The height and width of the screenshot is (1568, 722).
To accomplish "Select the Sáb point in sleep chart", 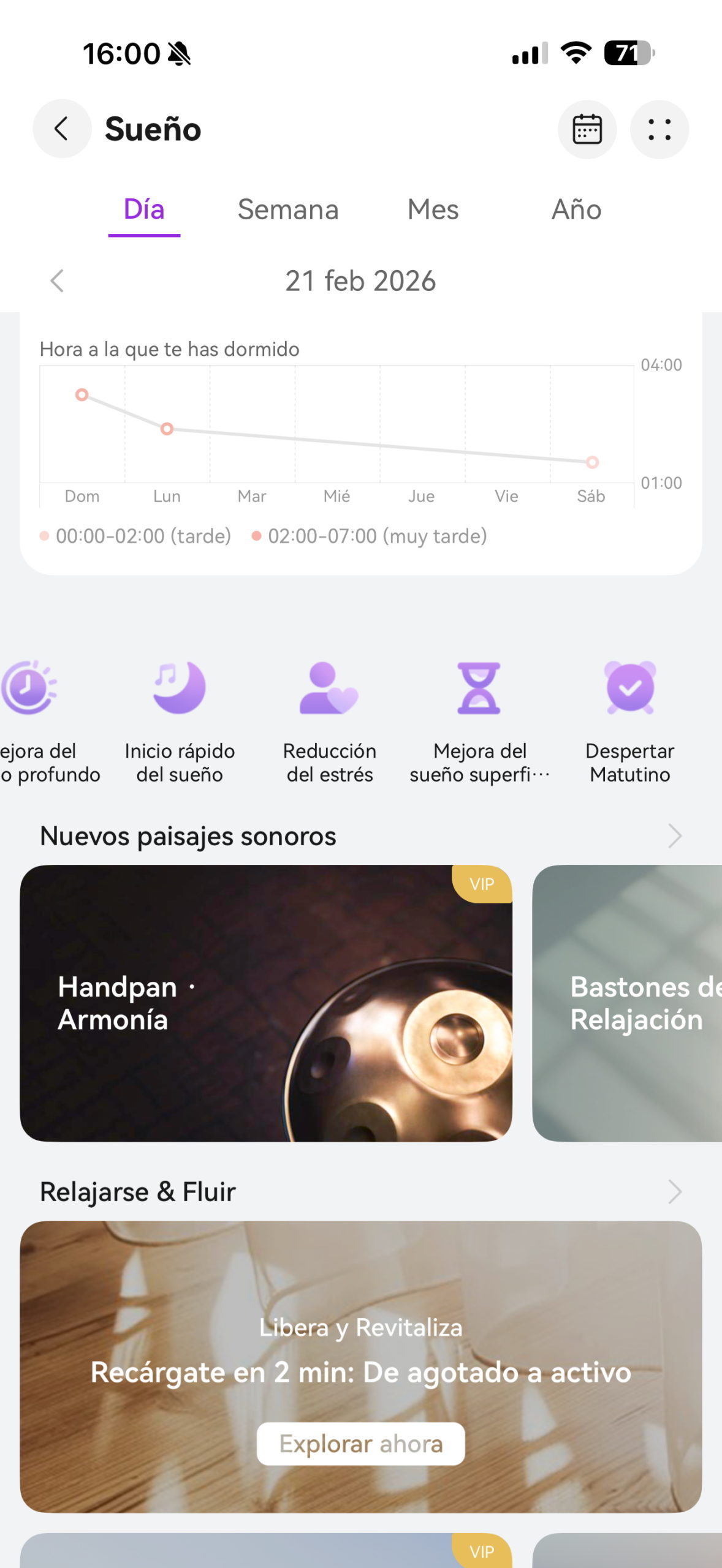I will [592, 462].
